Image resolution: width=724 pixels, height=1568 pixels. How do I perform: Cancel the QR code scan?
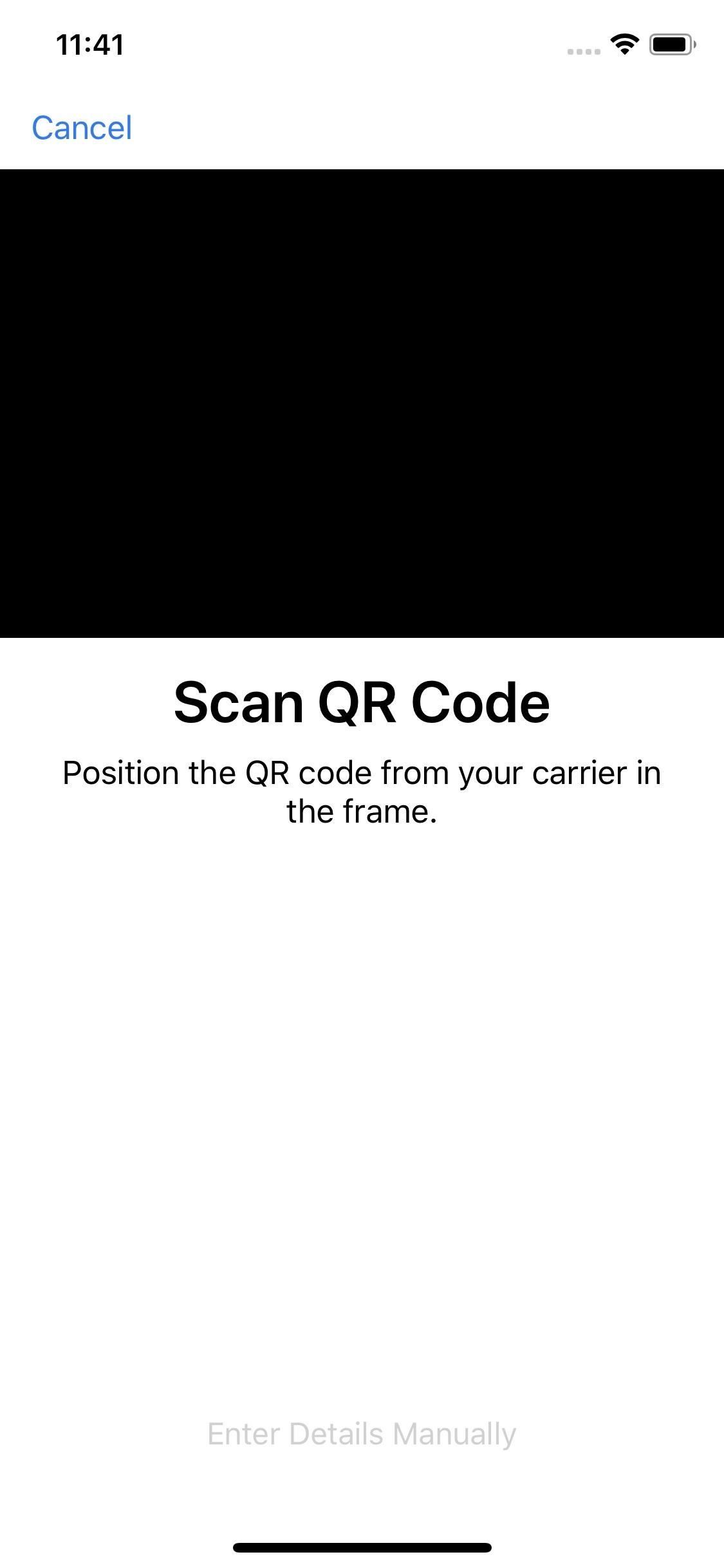coord(82,127)
